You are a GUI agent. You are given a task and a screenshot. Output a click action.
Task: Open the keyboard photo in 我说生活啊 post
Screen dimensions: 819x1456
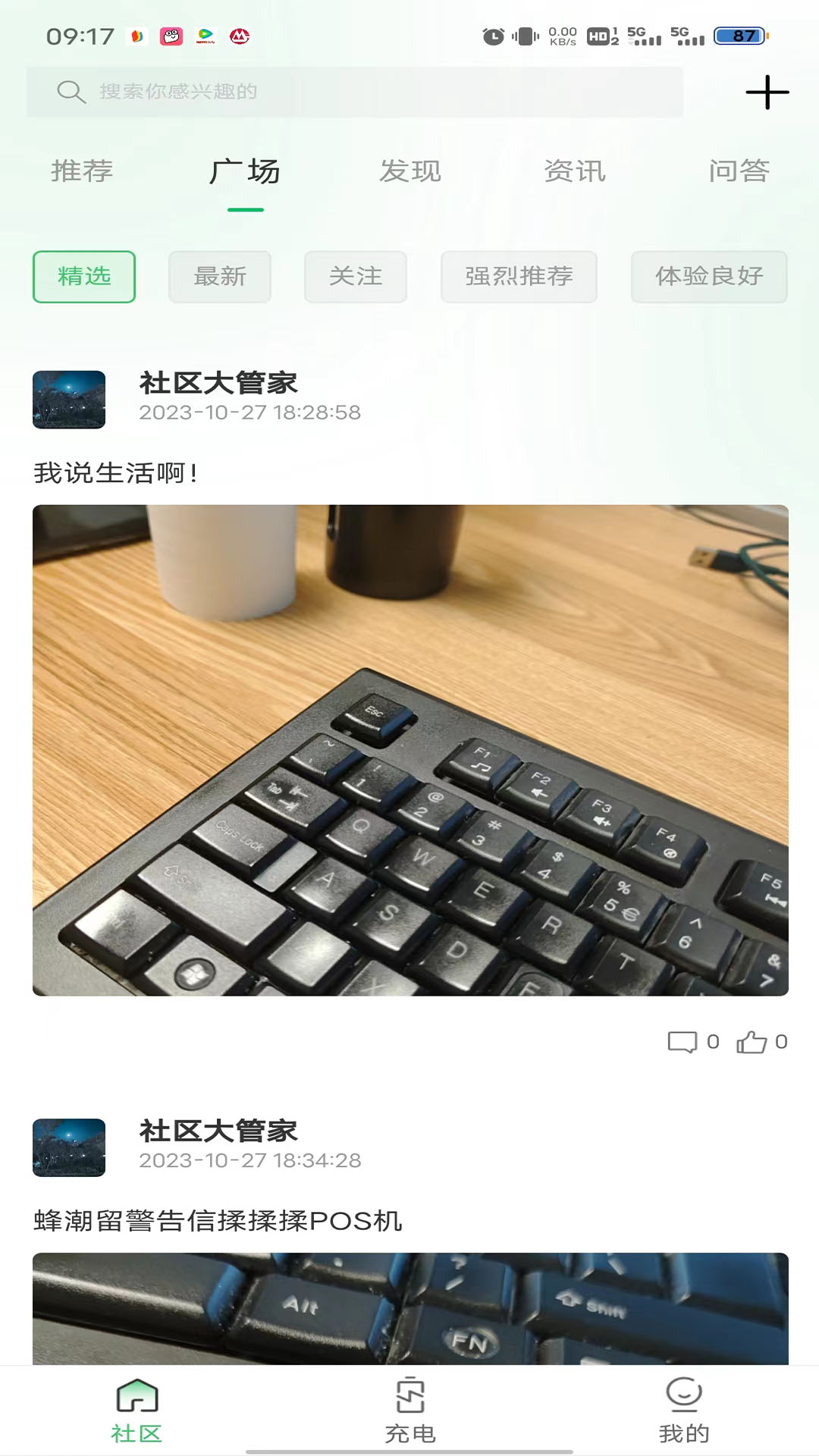410,750
